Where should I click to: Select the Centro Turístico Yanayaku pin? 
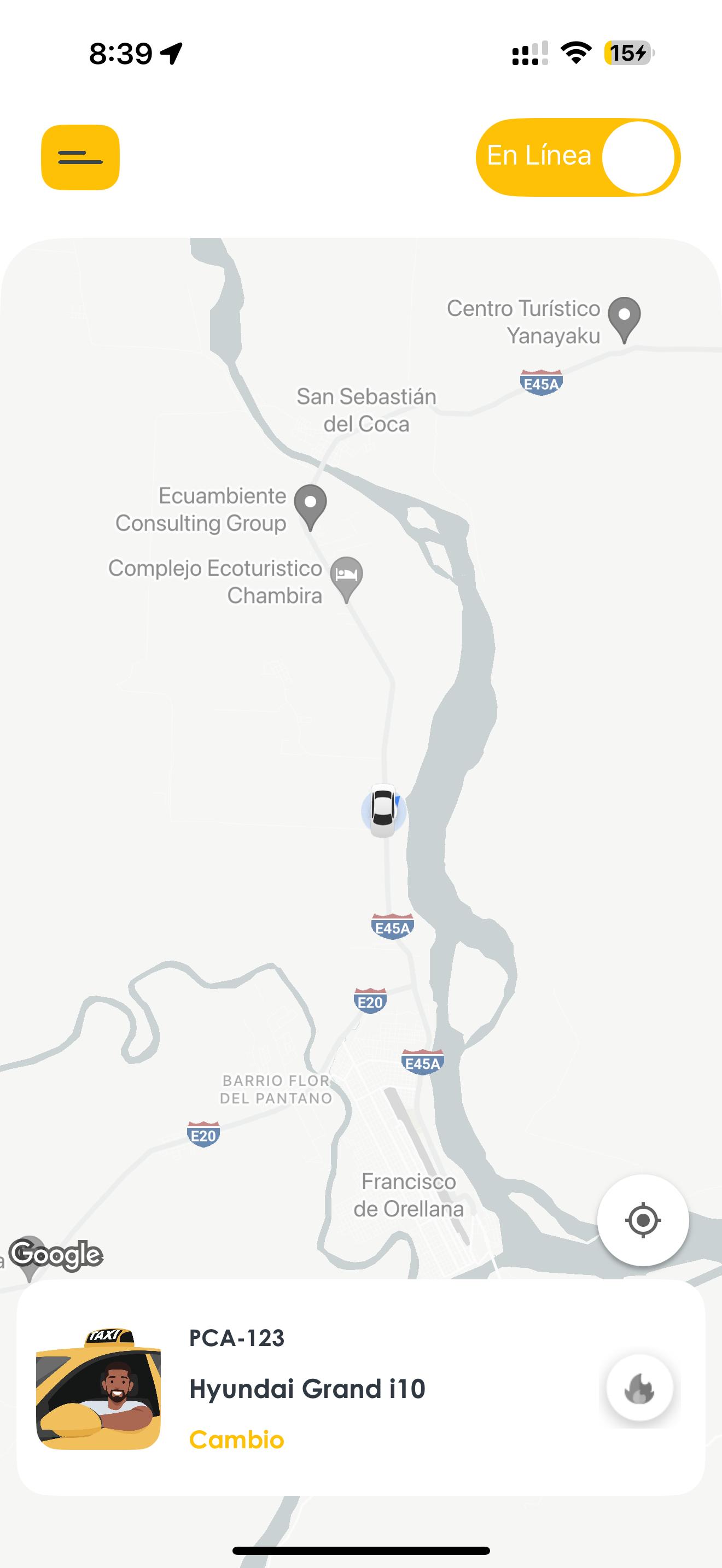(624, 317)
